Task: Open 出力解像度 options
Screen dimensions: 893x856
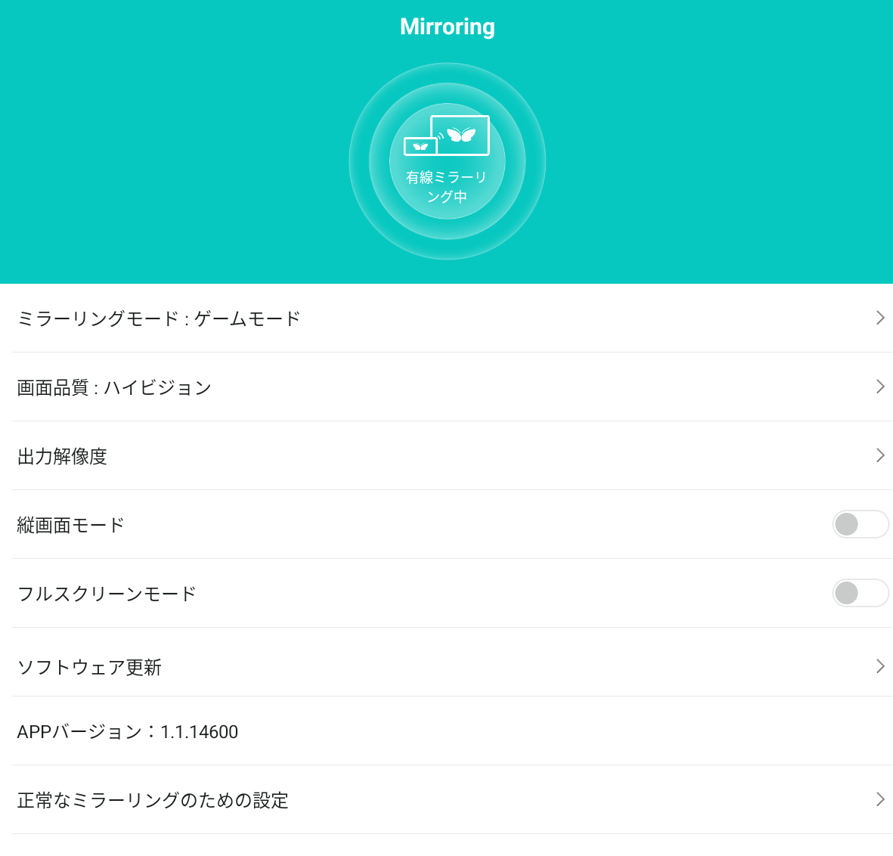Action: point(446,457)
